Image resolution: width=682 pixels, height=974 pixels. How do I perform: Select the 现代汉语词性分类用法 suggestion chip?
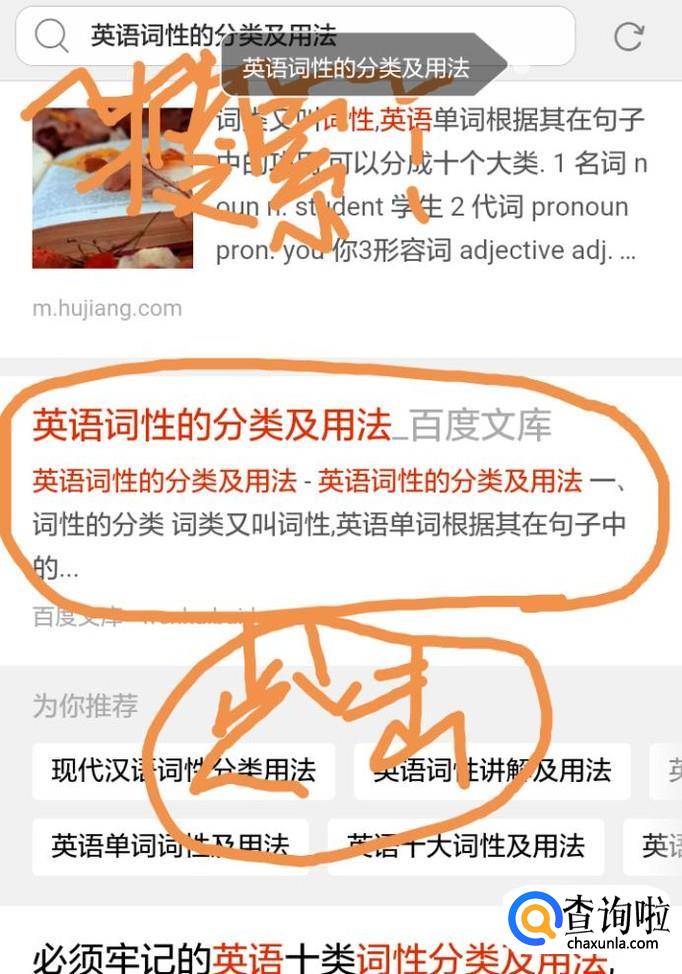tap(183, 771)
